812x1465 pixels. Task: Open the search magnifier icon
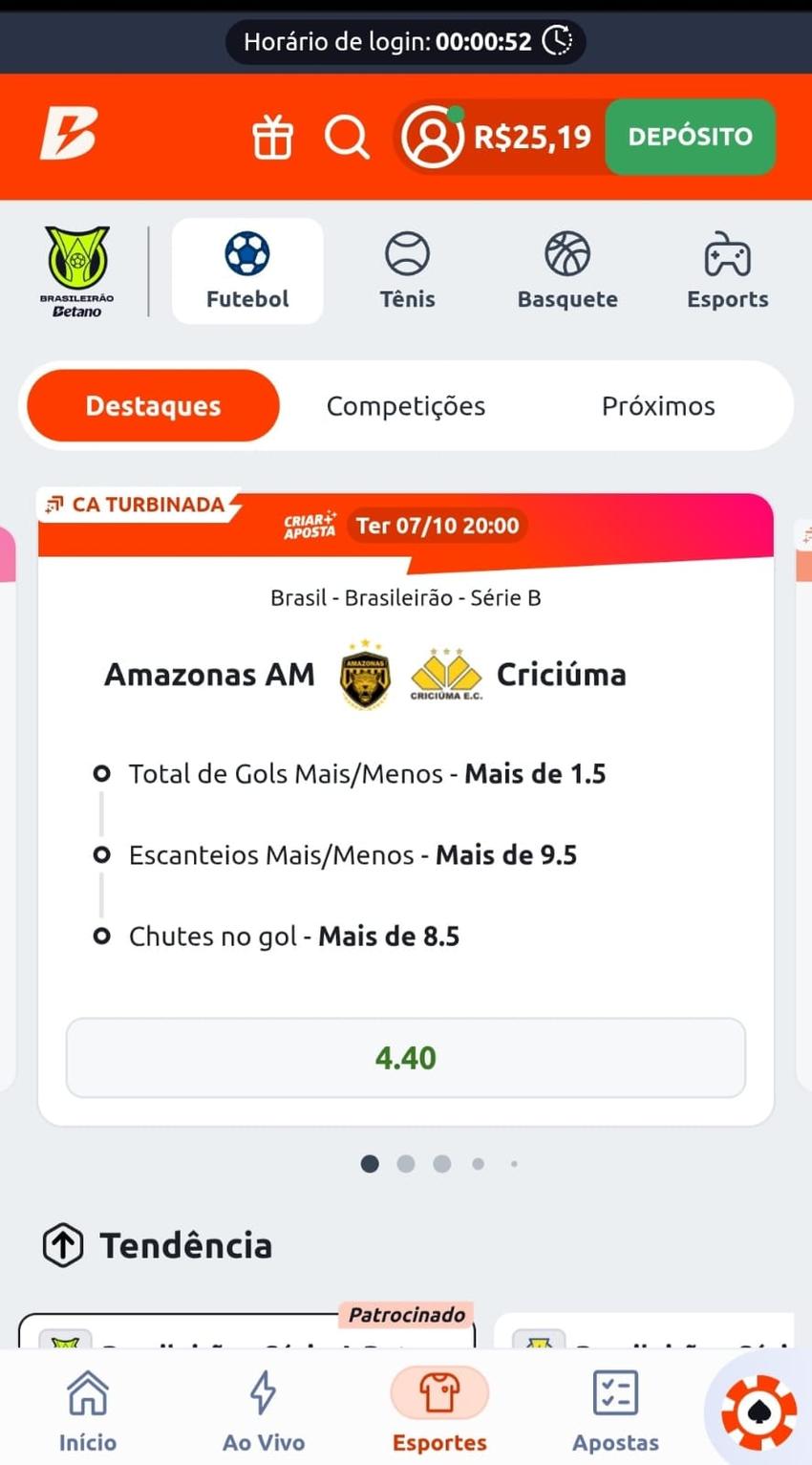[x=347, y=136]
